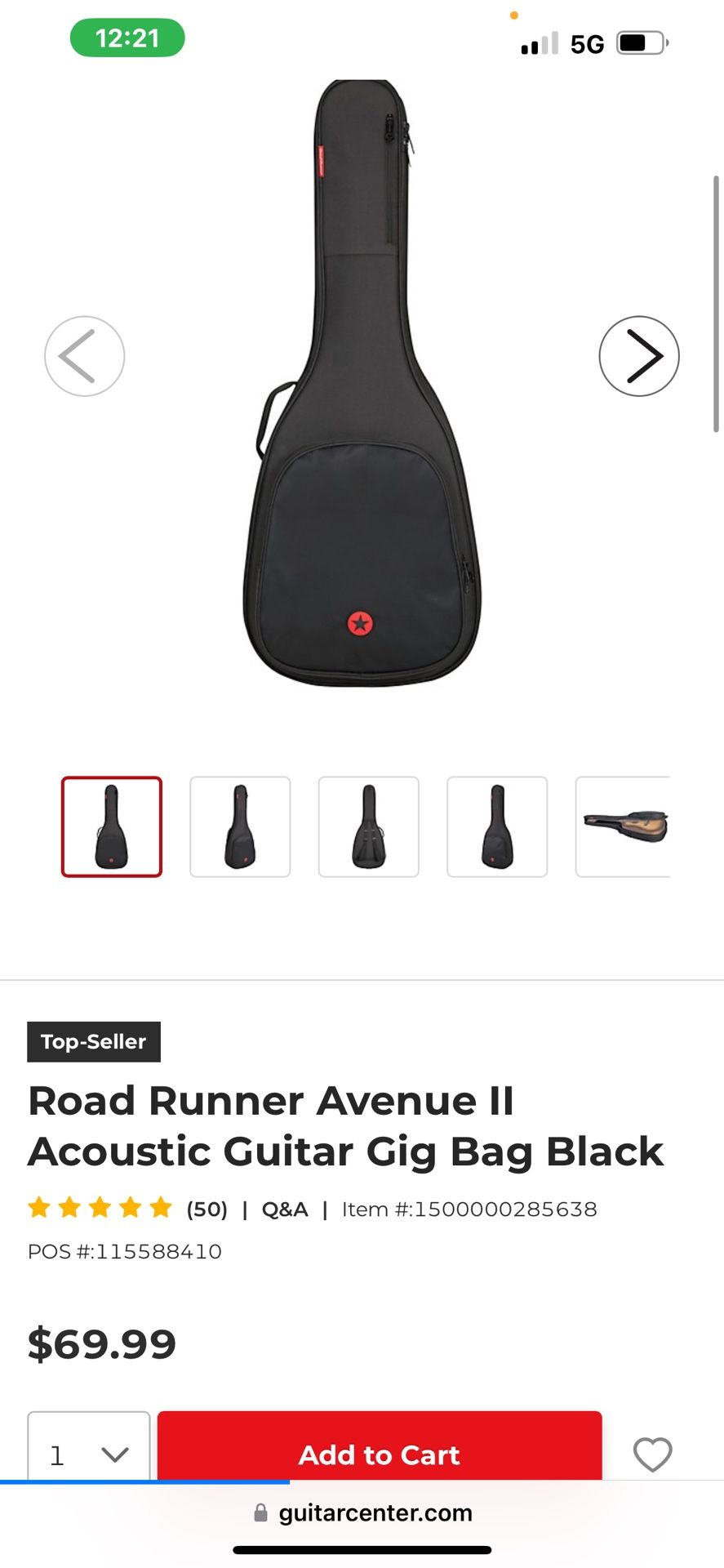Tap the main gig bag product image
The image size is (724, 1568).
362,384
